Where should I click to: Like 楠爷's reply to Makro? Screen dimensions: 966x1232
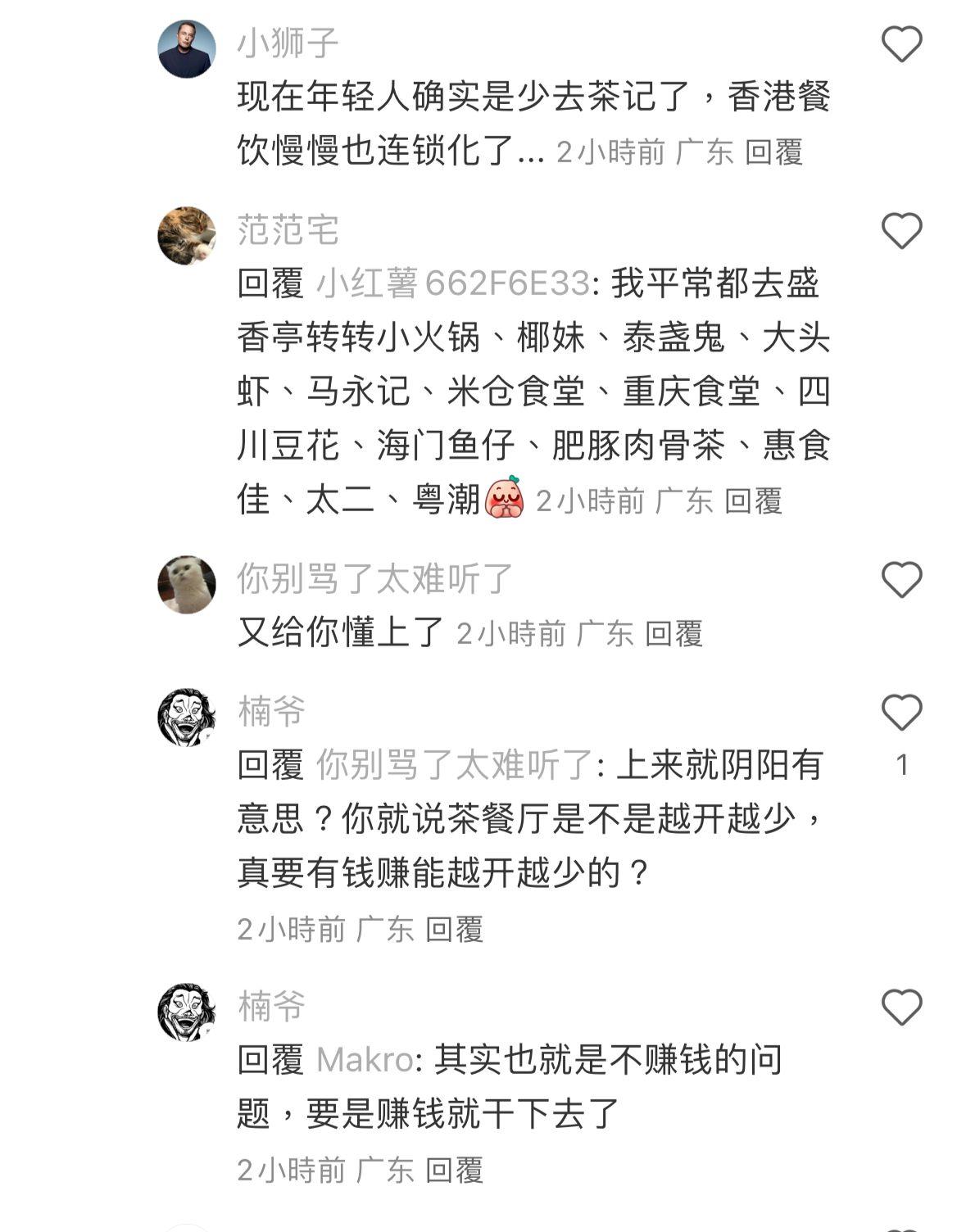coord(901,1008)
